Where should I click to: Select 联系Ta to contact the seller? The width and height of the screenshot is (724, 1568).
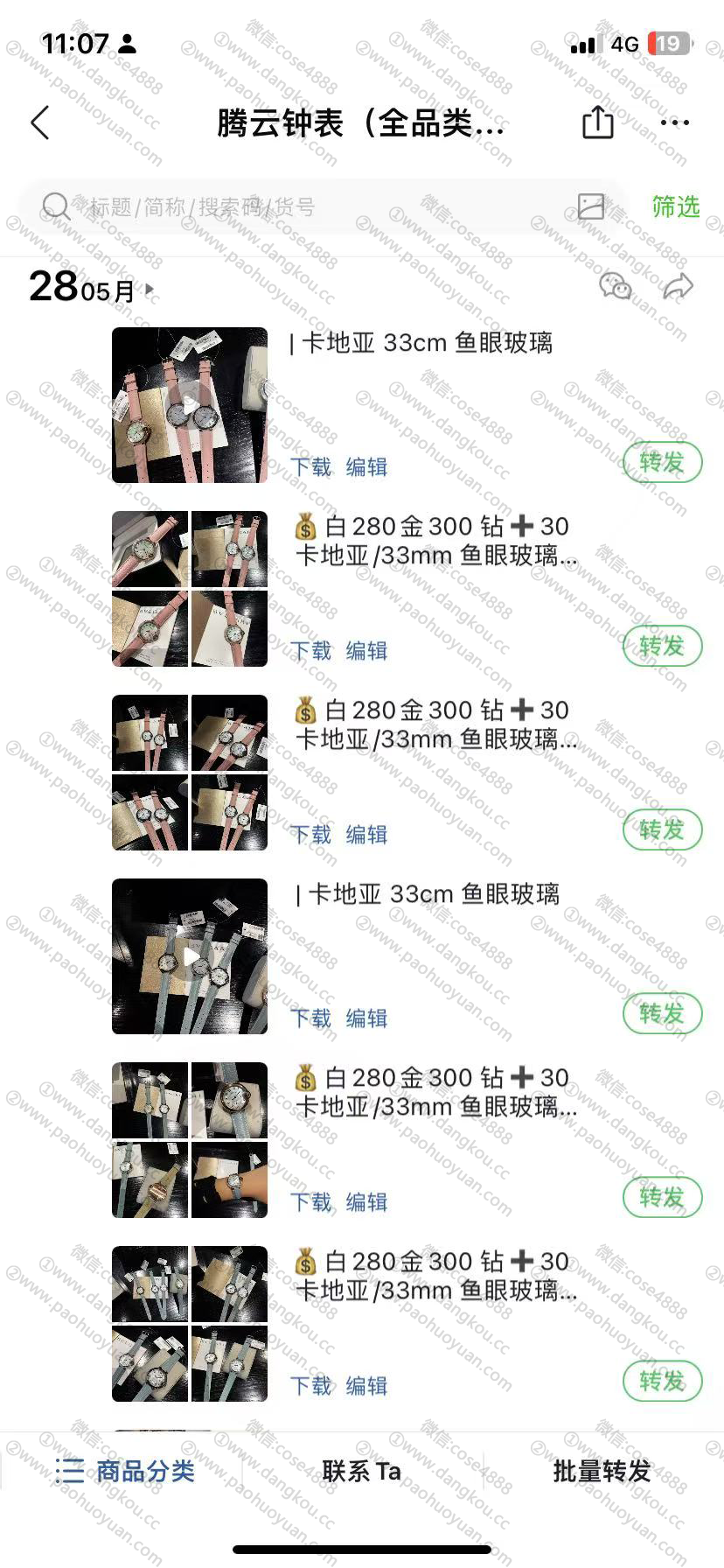(x=362, y=1471)
